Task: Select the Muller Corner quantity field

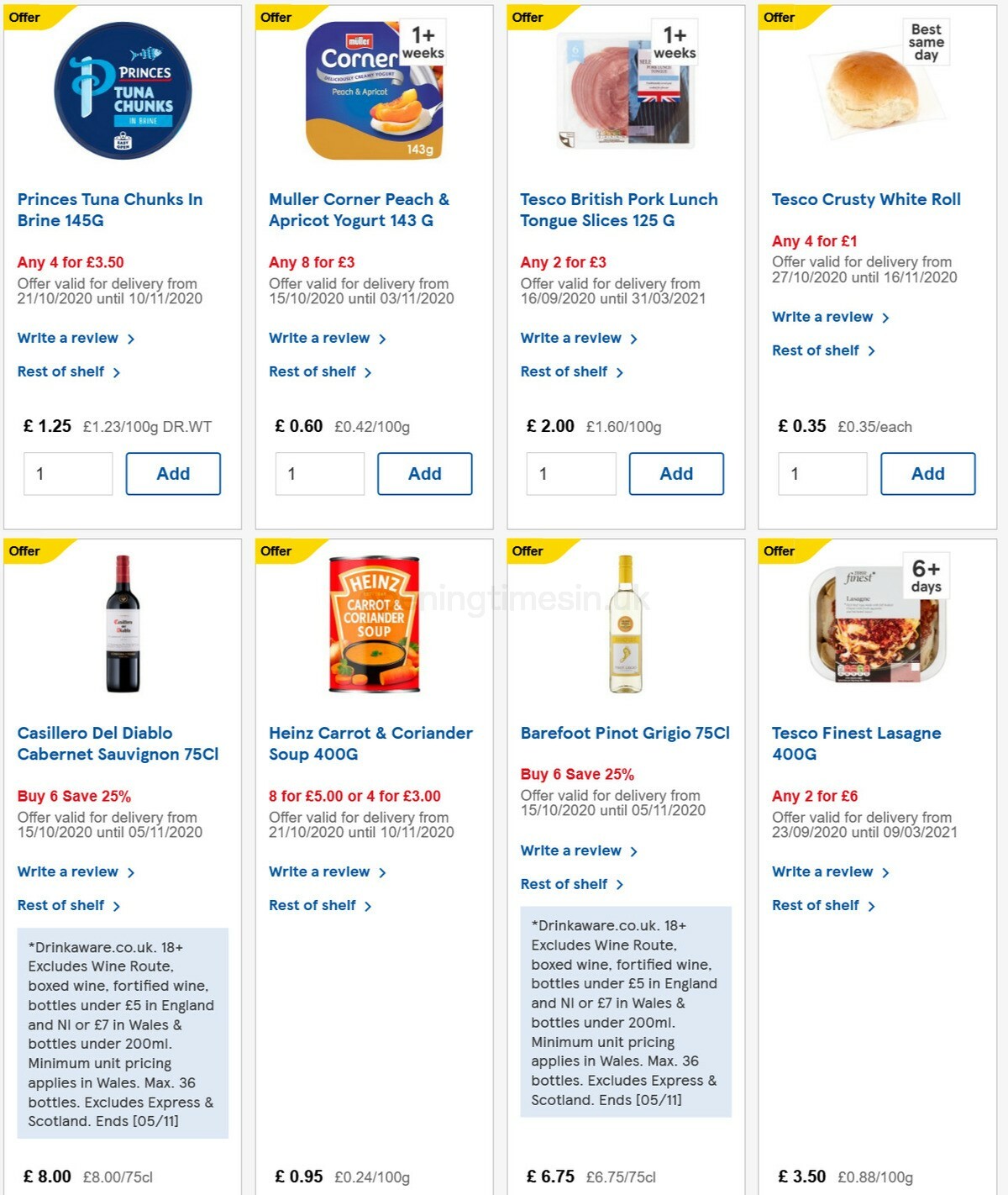Action: pyautogui.click(x=320, y=473)
